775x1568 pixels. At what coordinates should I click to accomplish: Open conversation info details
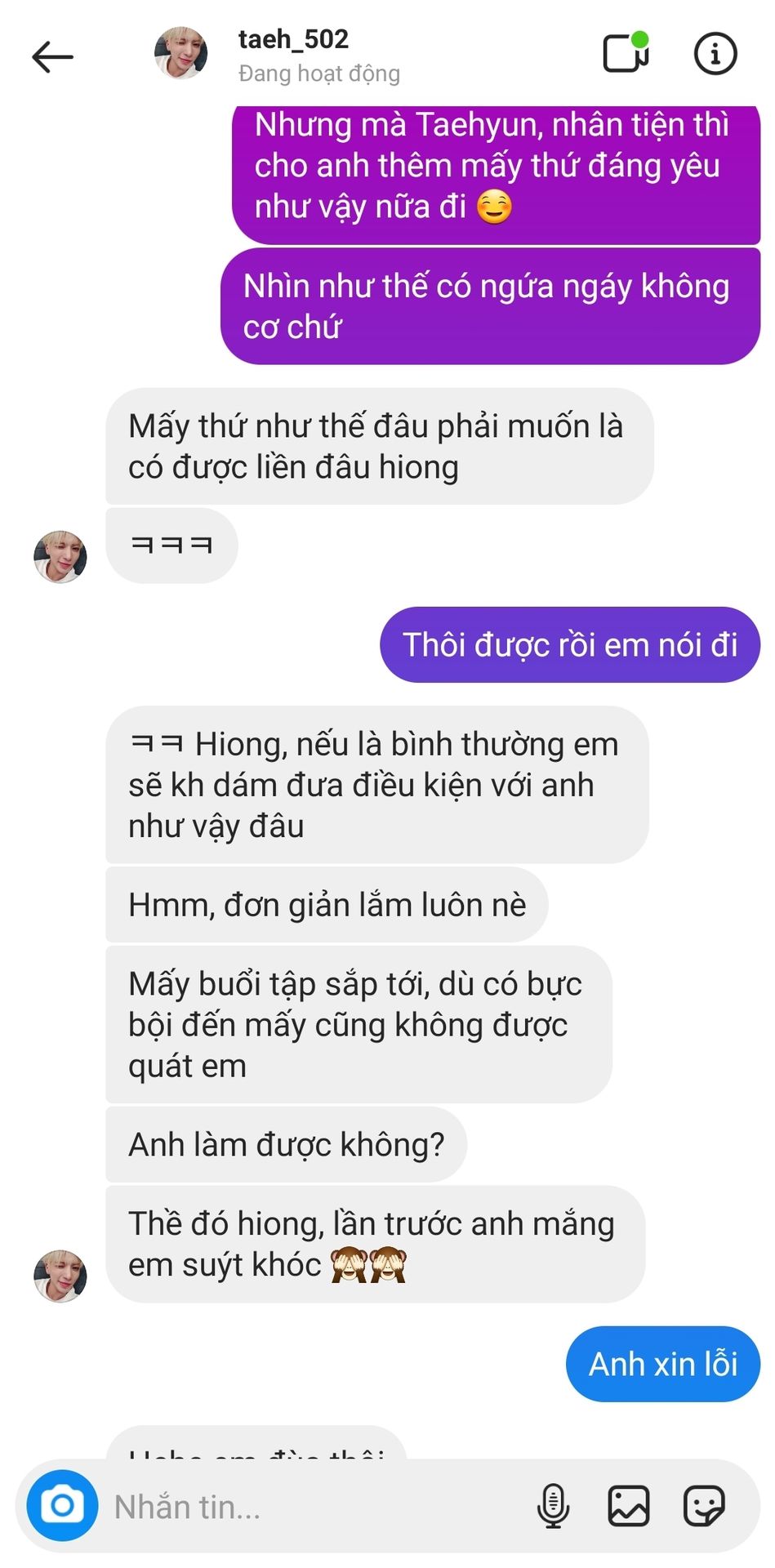tap(715, 54)
